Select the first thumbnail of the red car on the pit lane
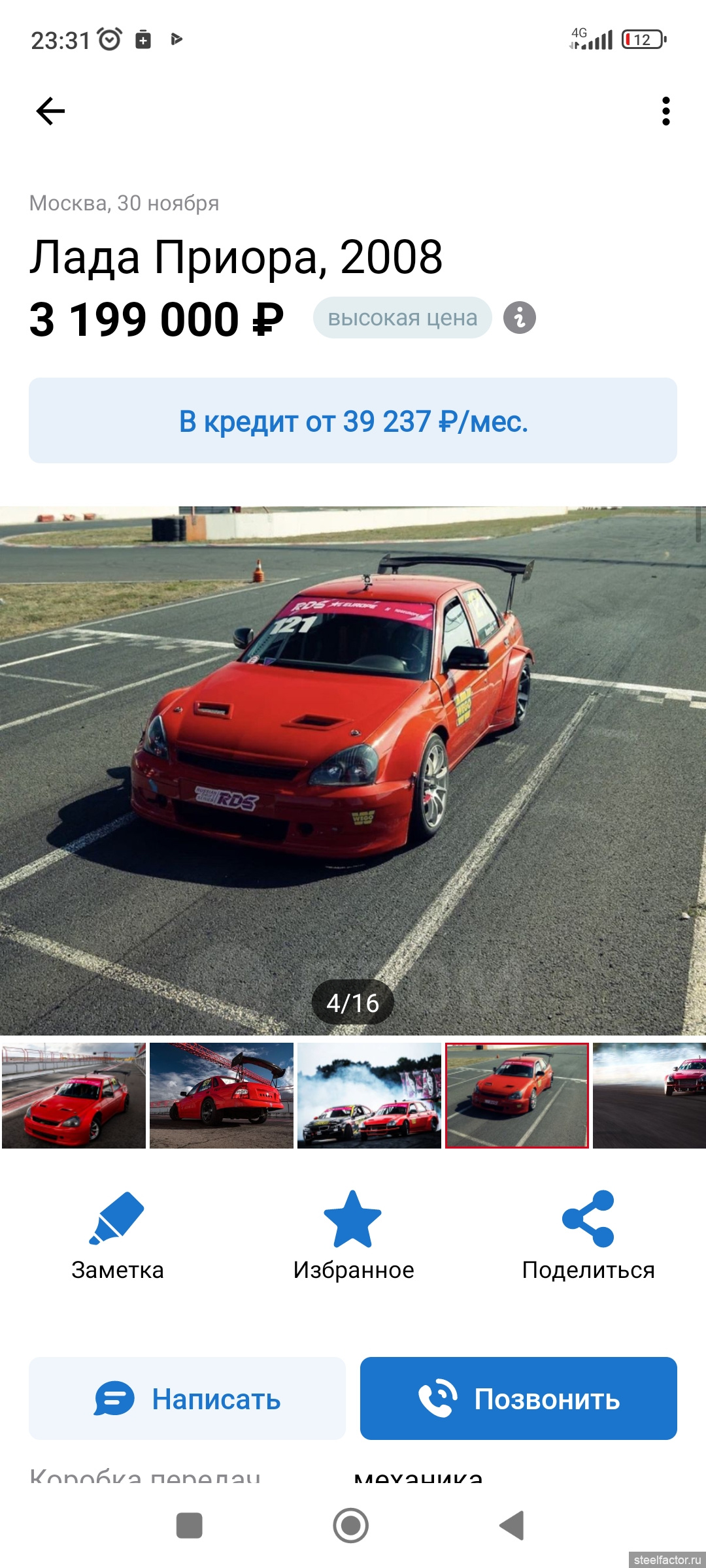706x1568 pixels. [74, 1096]
